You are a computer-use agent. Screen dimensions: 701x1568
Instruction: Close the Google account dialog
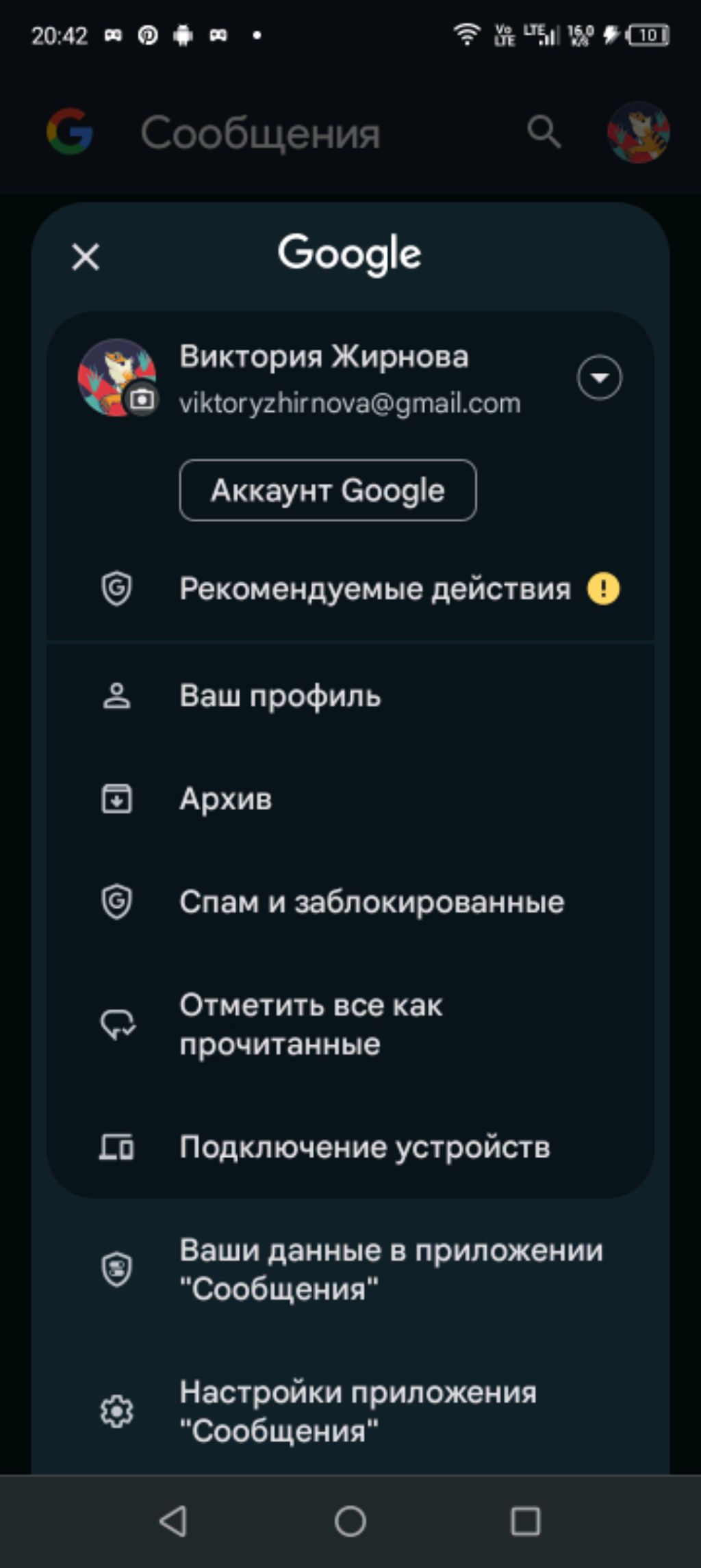pos(86,257)
